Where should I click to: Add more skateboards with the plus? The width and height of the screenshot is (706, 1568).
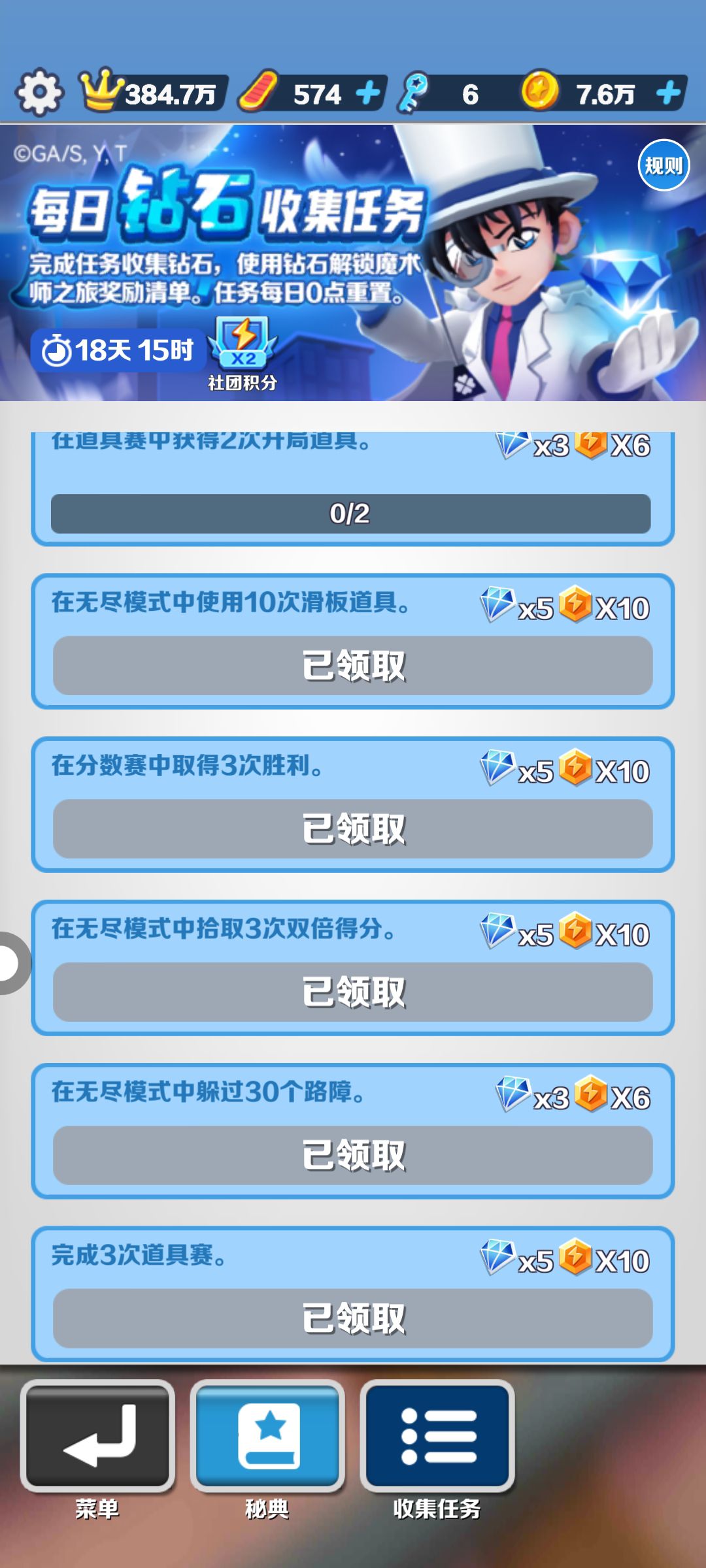pos(368,93)
